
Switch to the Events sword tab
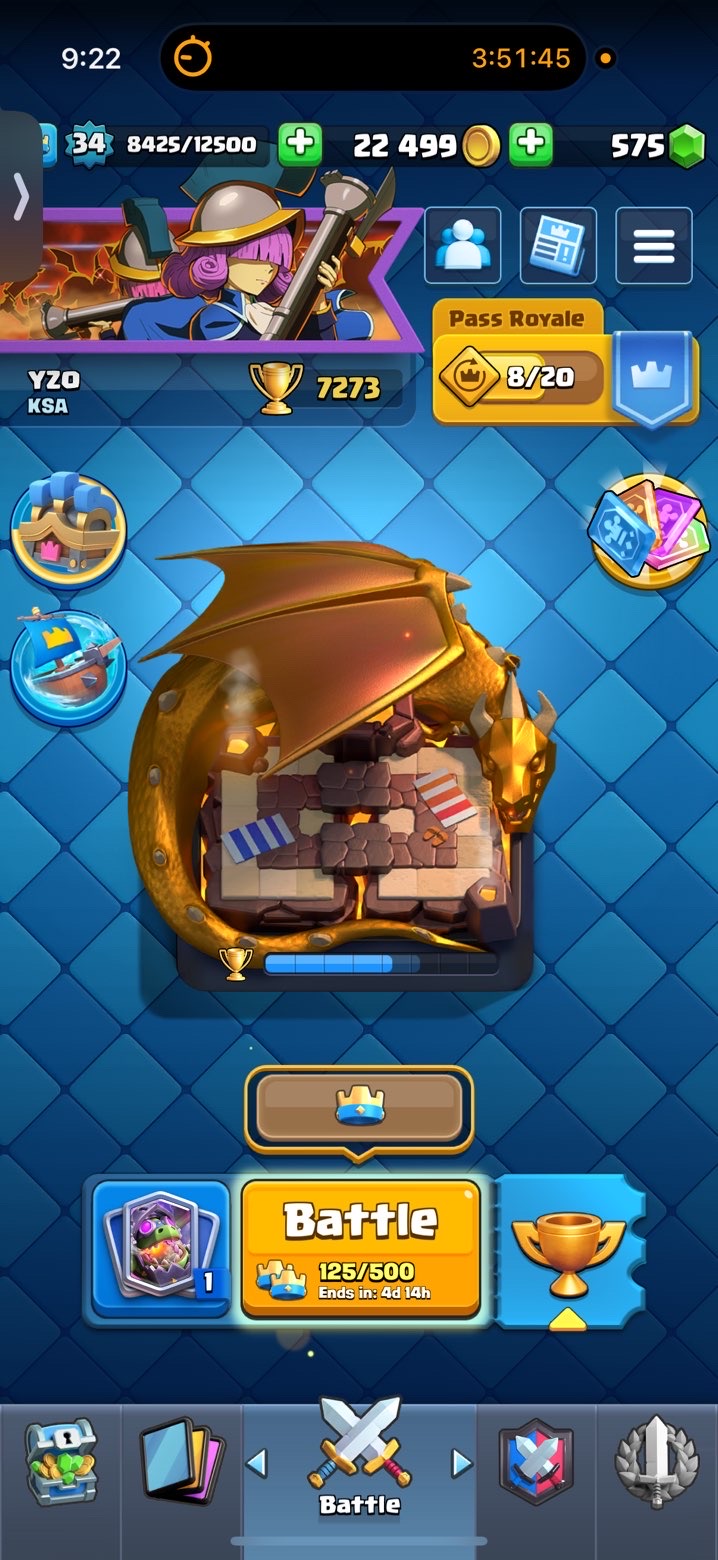656,1462
